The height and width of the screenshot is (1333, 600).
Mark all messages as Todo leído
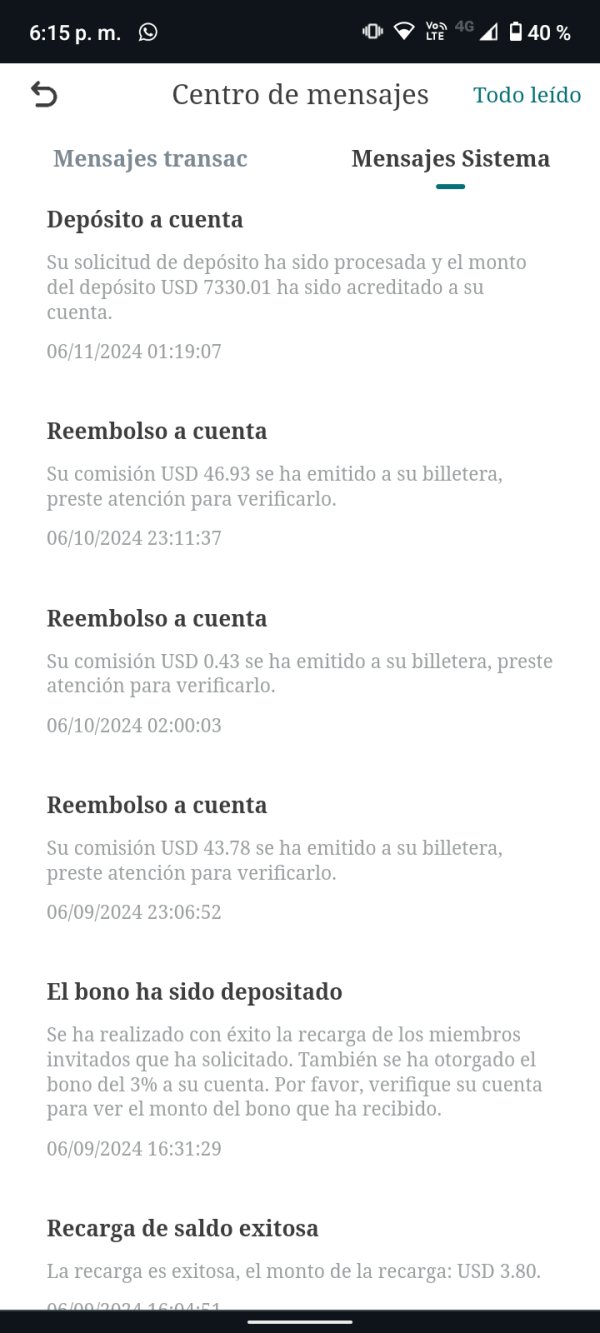(527, 95)
